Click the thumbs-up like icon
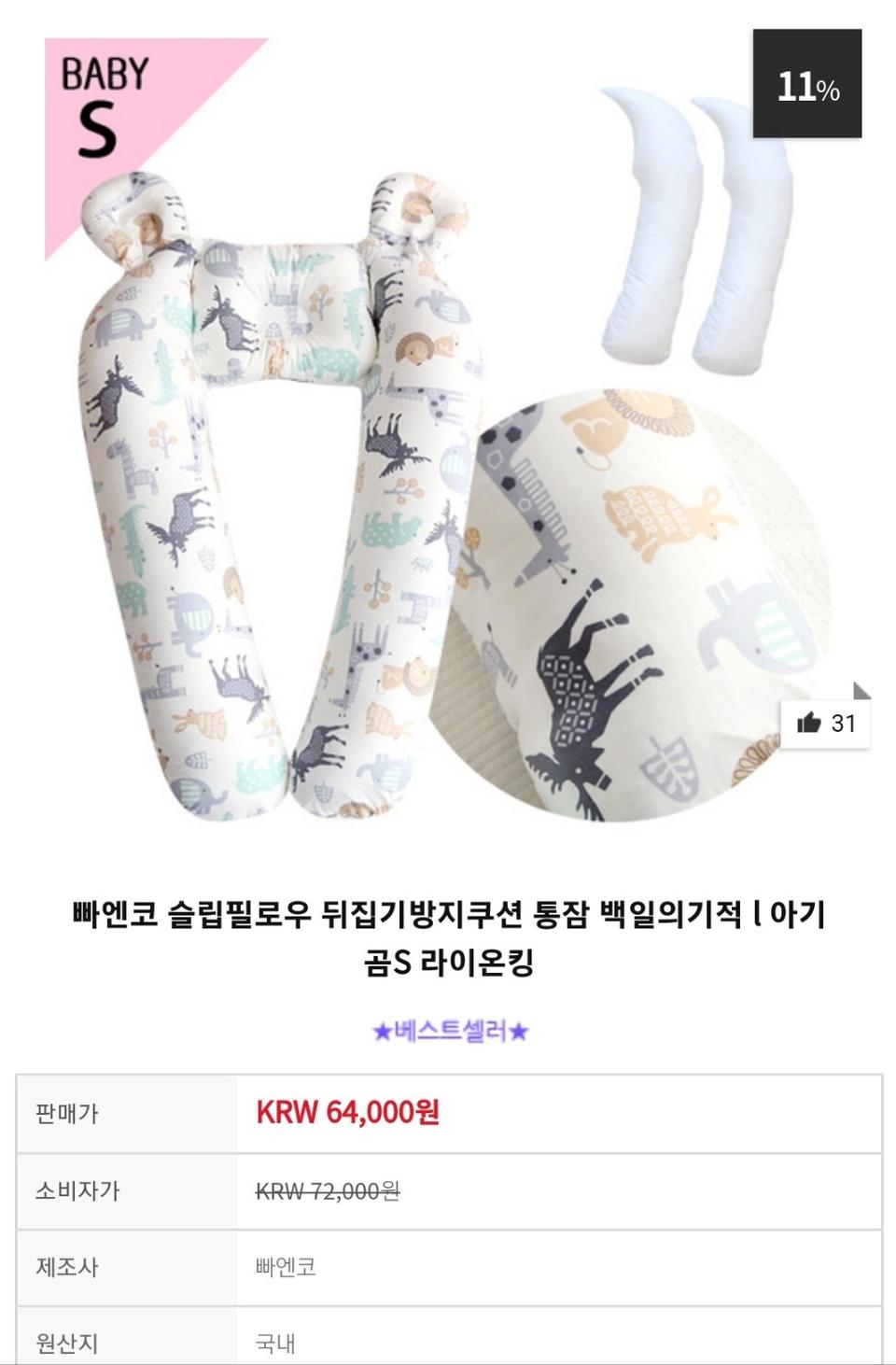Screen dimensions: 896x1365 click(808, 722)
